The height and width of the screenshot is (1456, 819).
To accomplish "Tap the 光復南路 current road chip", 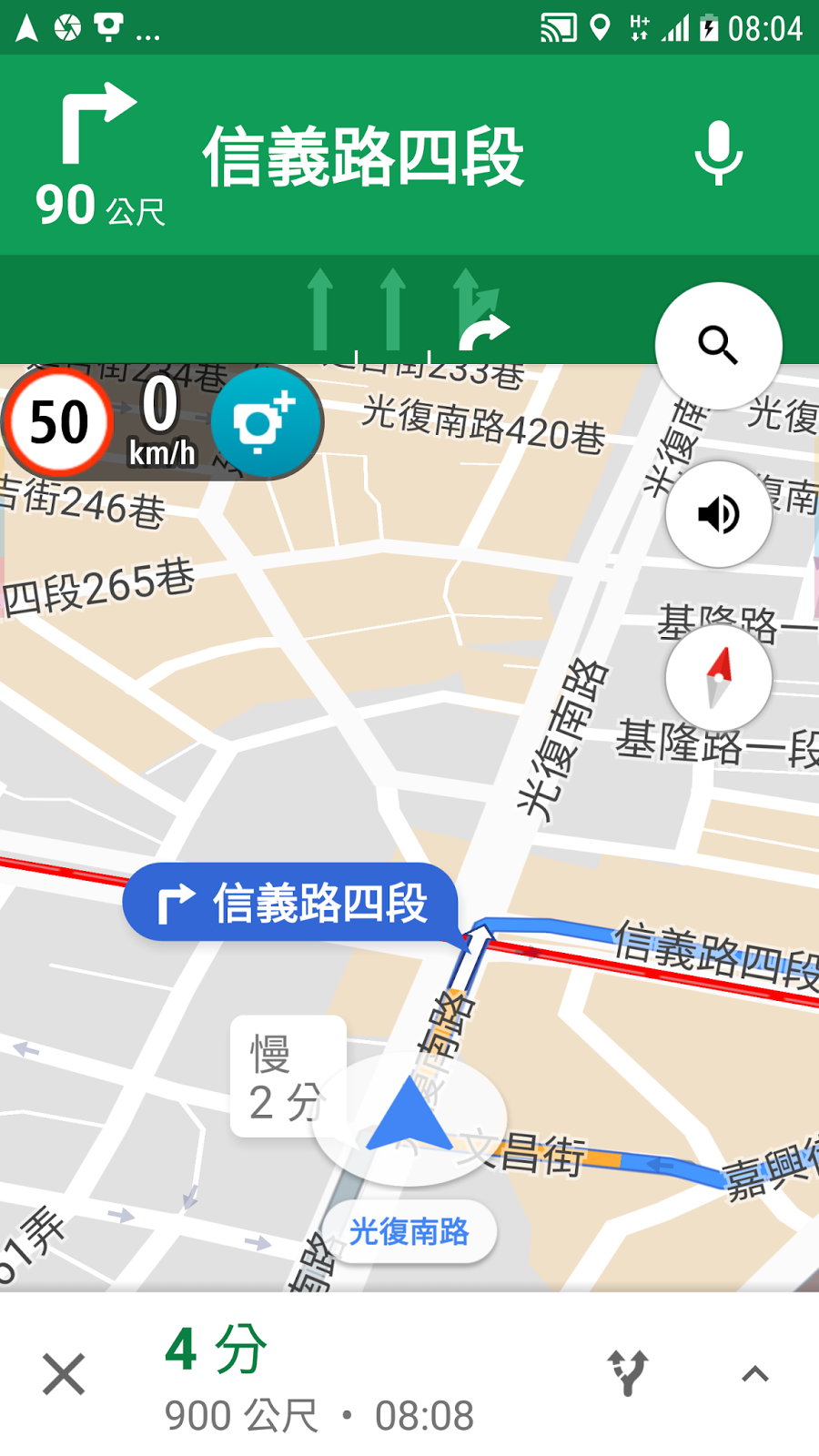I will pos(409,1232).
